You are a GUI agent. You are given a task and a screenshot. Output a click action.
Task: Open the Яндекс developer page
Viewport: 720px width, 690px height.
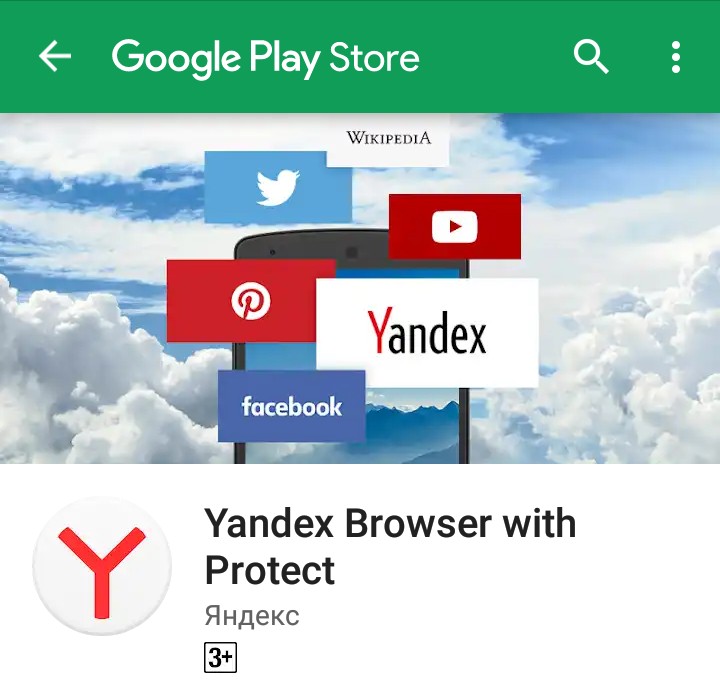pos(252,615)
